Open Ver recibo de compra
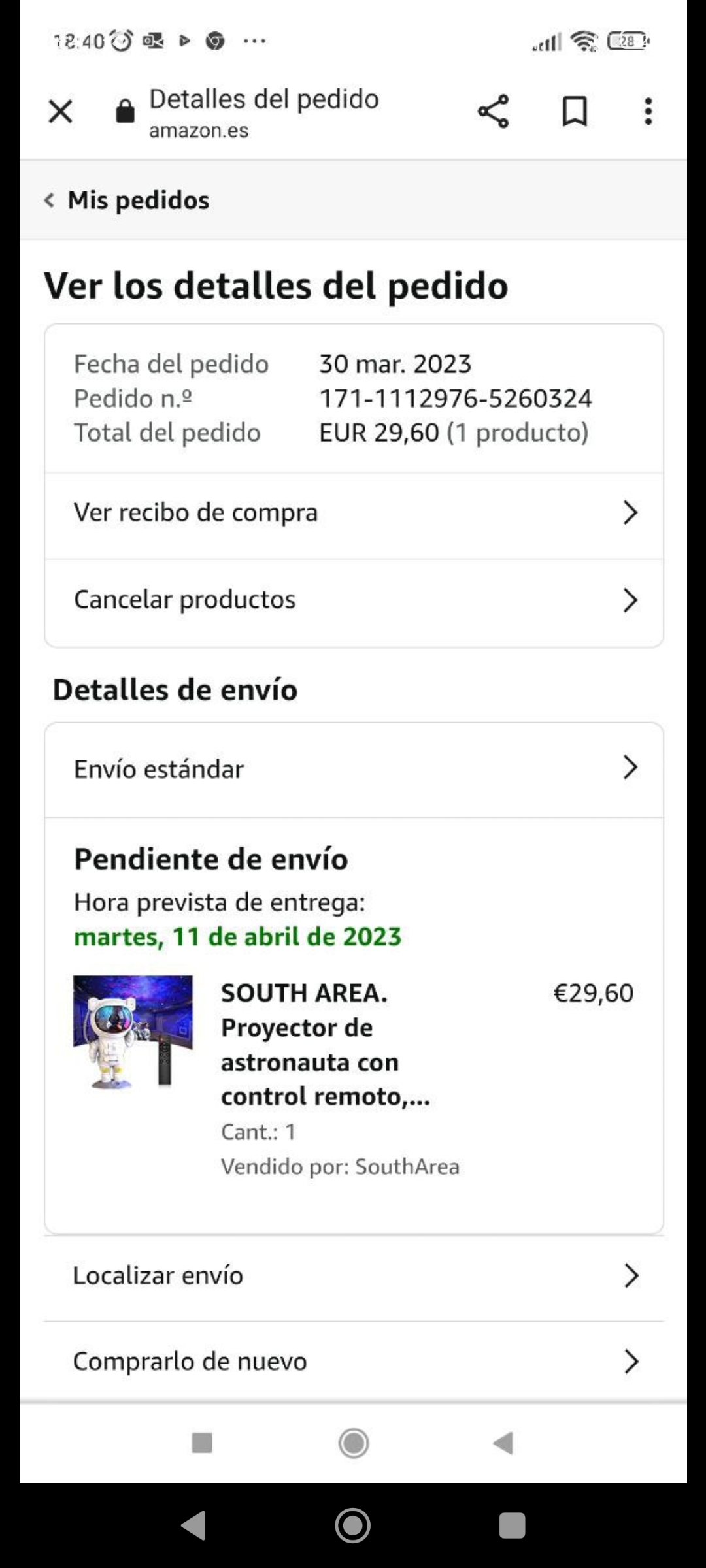 354,514
